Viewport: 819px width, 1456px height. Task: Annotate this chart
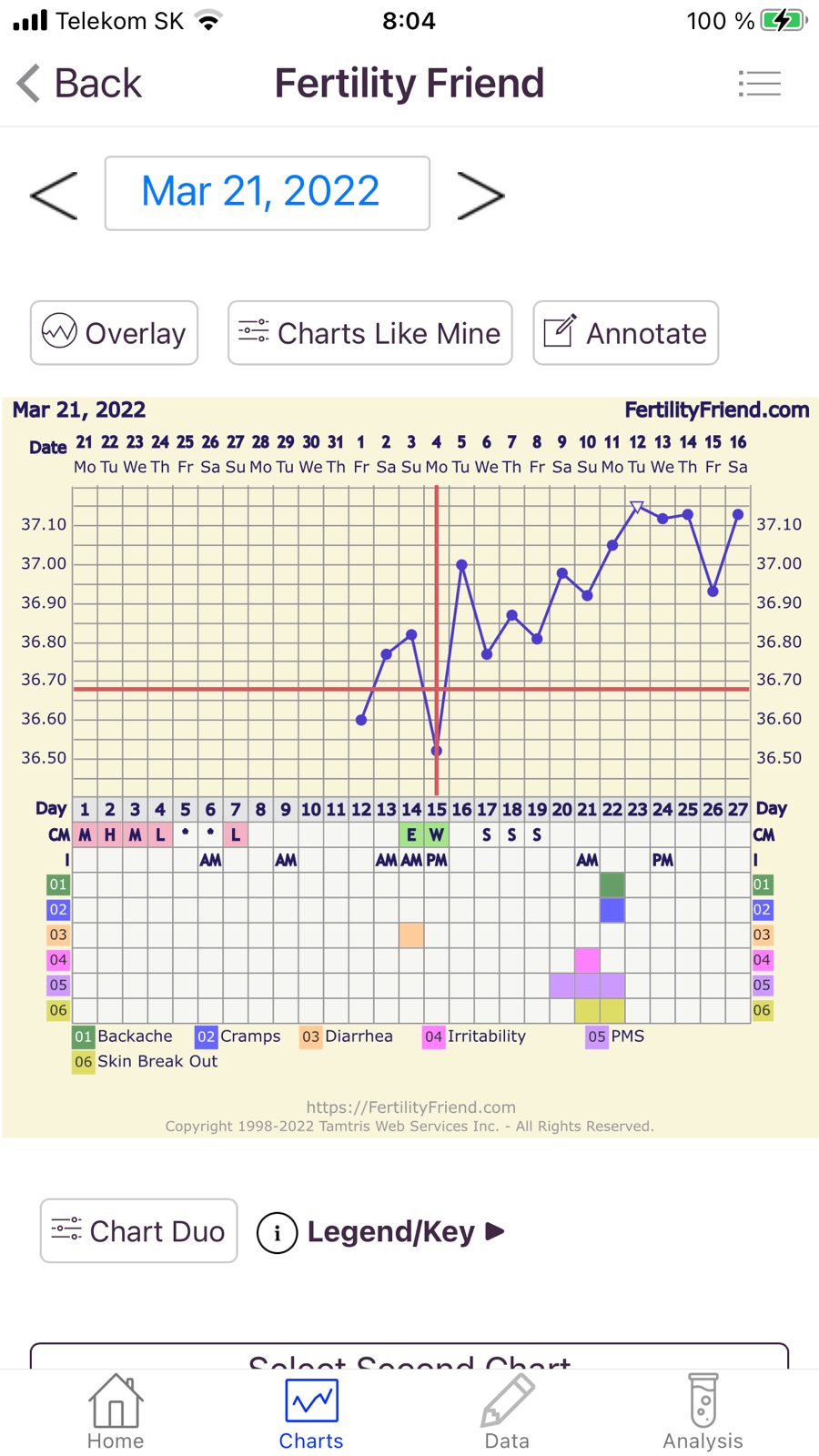click(625, 333)
